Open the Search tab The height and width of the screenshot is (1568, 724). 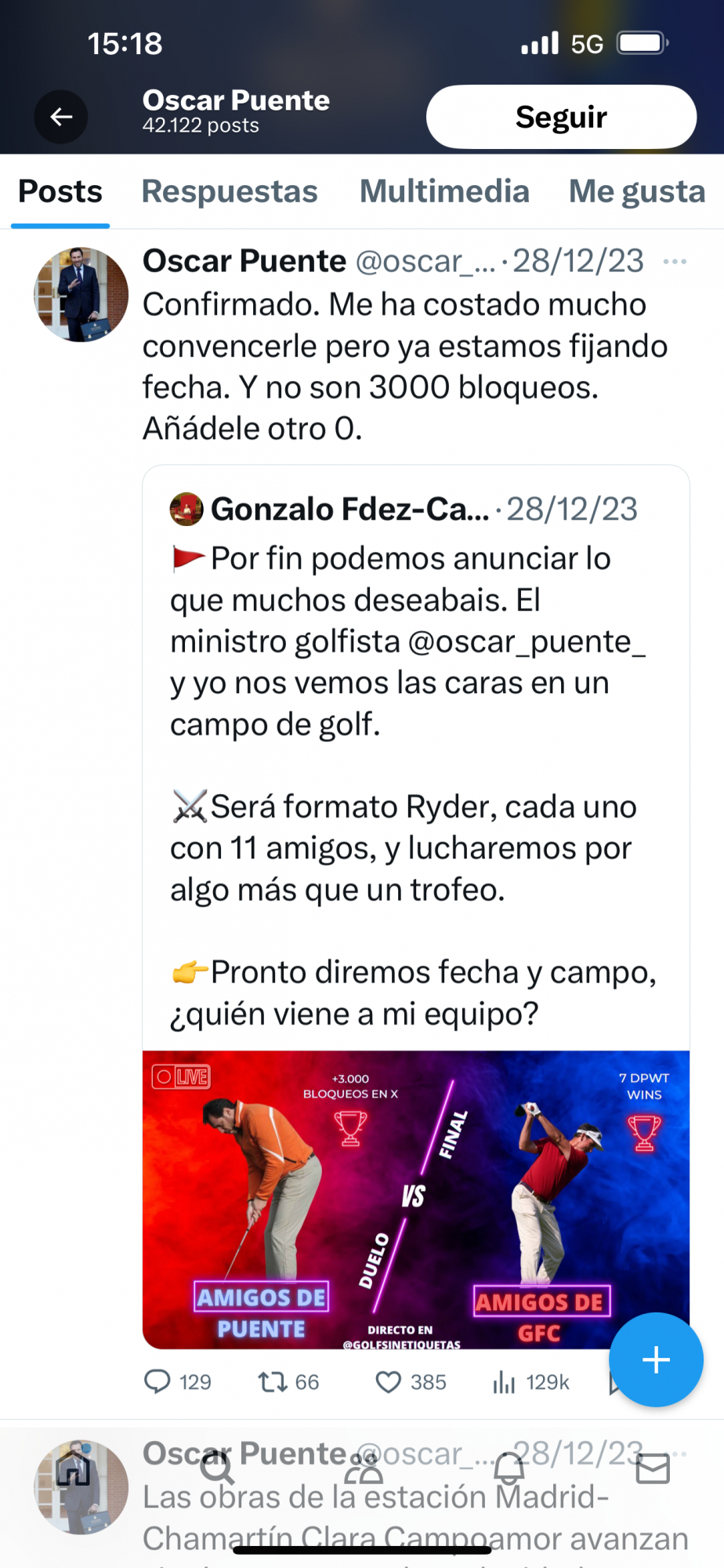pos(217,1468)
